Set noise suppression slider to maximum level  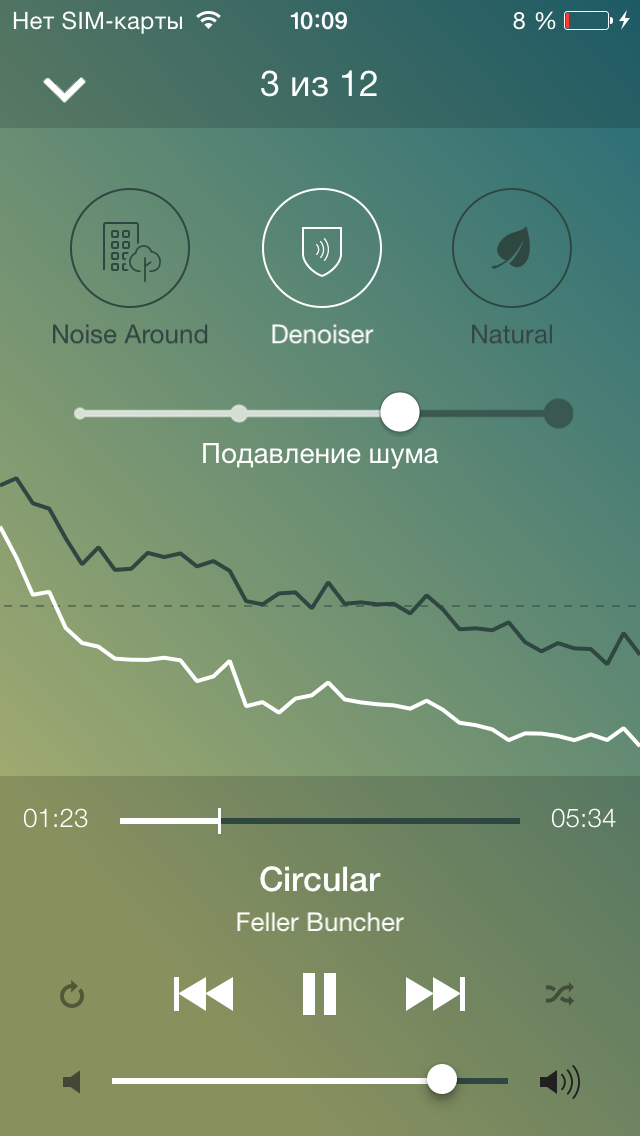click(558, 412)
